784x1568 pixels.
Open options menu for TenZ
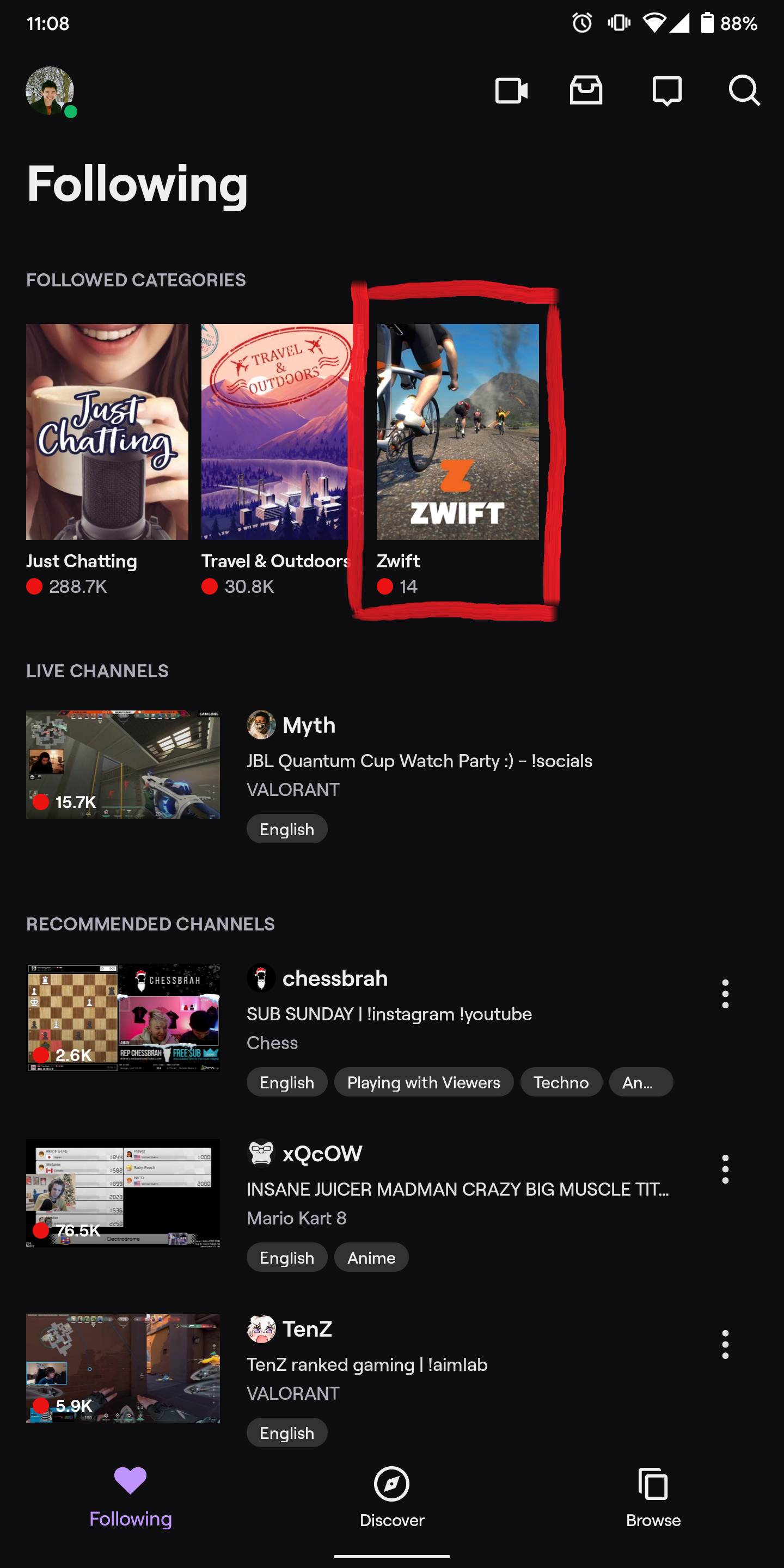[725, 1345]
